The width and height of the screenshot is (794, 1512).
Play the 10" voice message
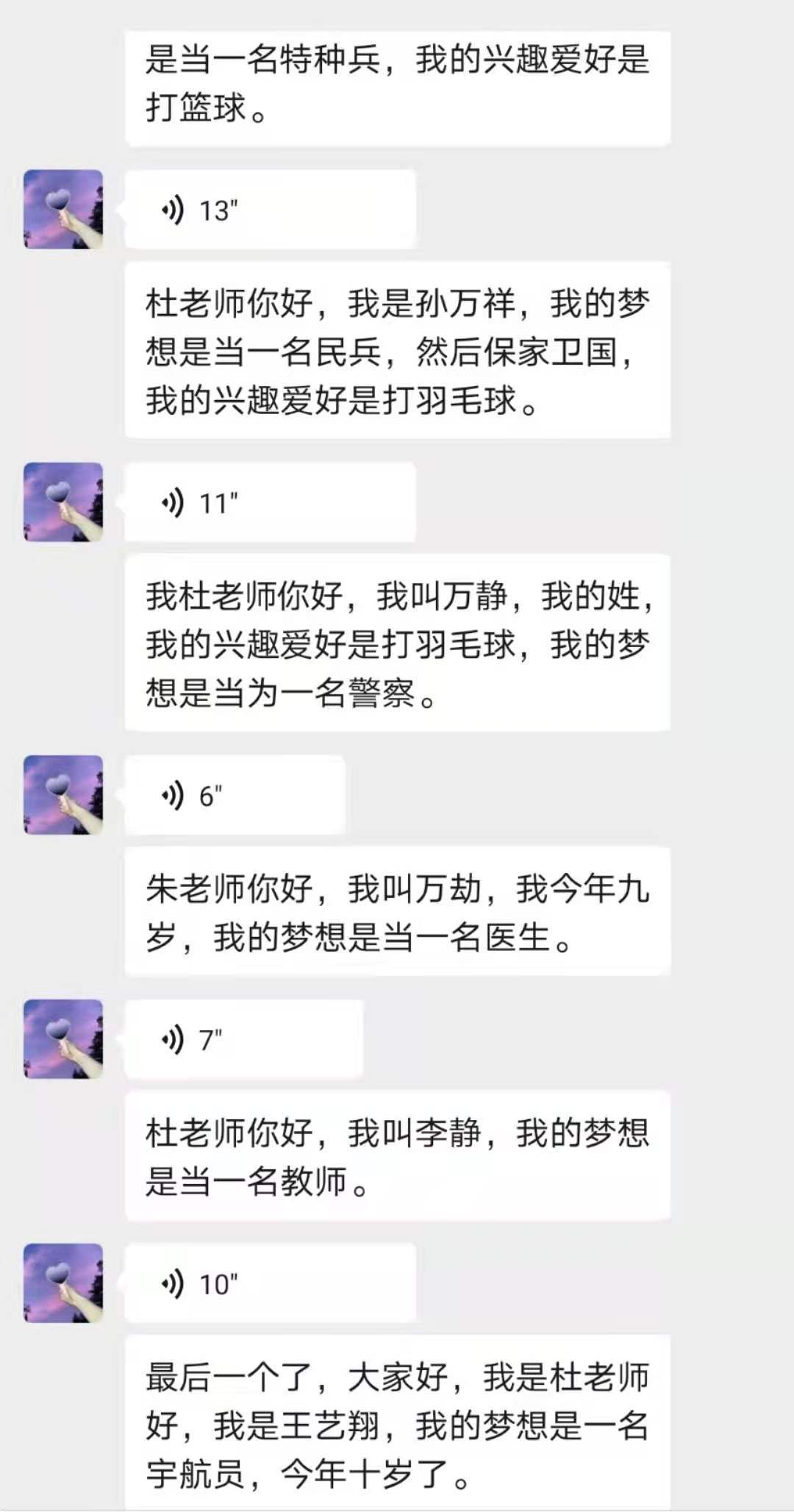[269, 1284]
